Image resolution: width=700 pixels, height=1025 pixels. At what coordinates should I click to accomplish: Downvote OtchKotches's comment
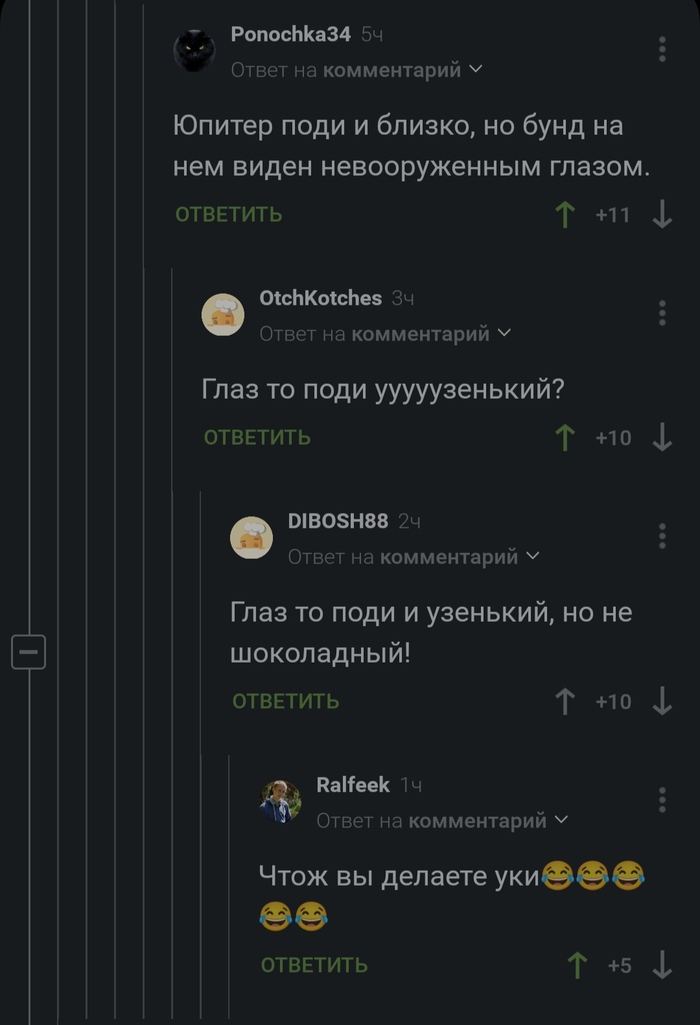662,437
